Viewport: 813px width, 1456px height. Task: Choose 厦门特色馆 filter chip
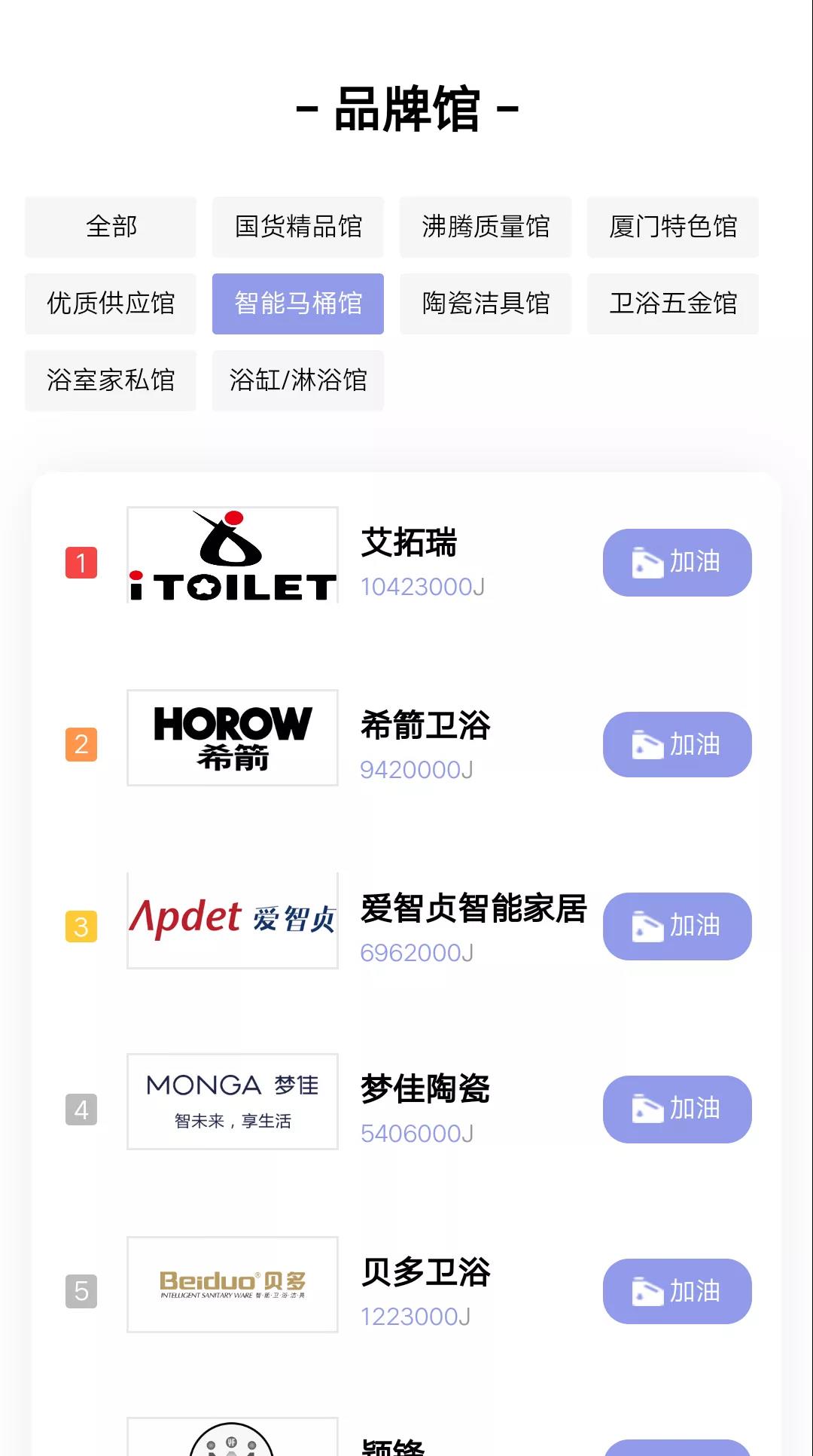673,227
